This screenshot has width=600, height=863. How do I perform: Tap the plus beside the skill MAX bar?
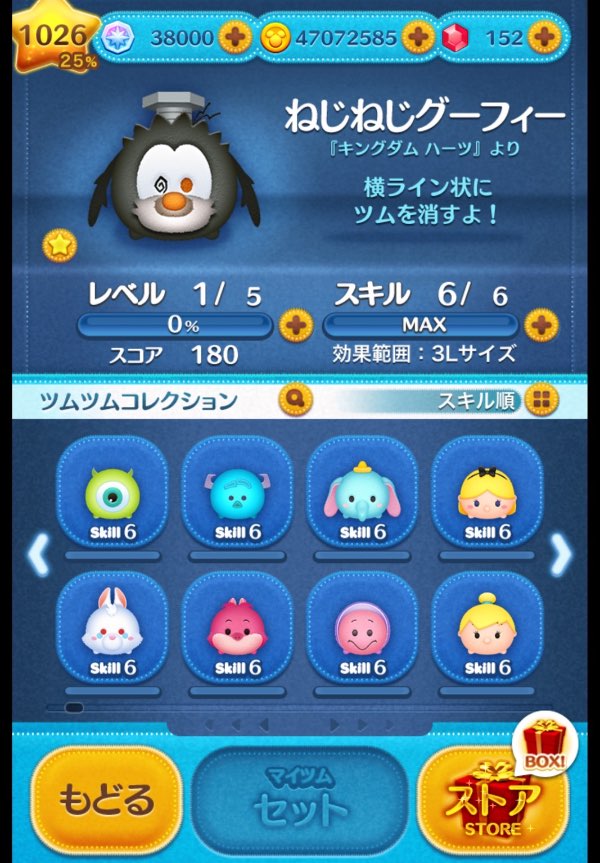coord(540,325)
